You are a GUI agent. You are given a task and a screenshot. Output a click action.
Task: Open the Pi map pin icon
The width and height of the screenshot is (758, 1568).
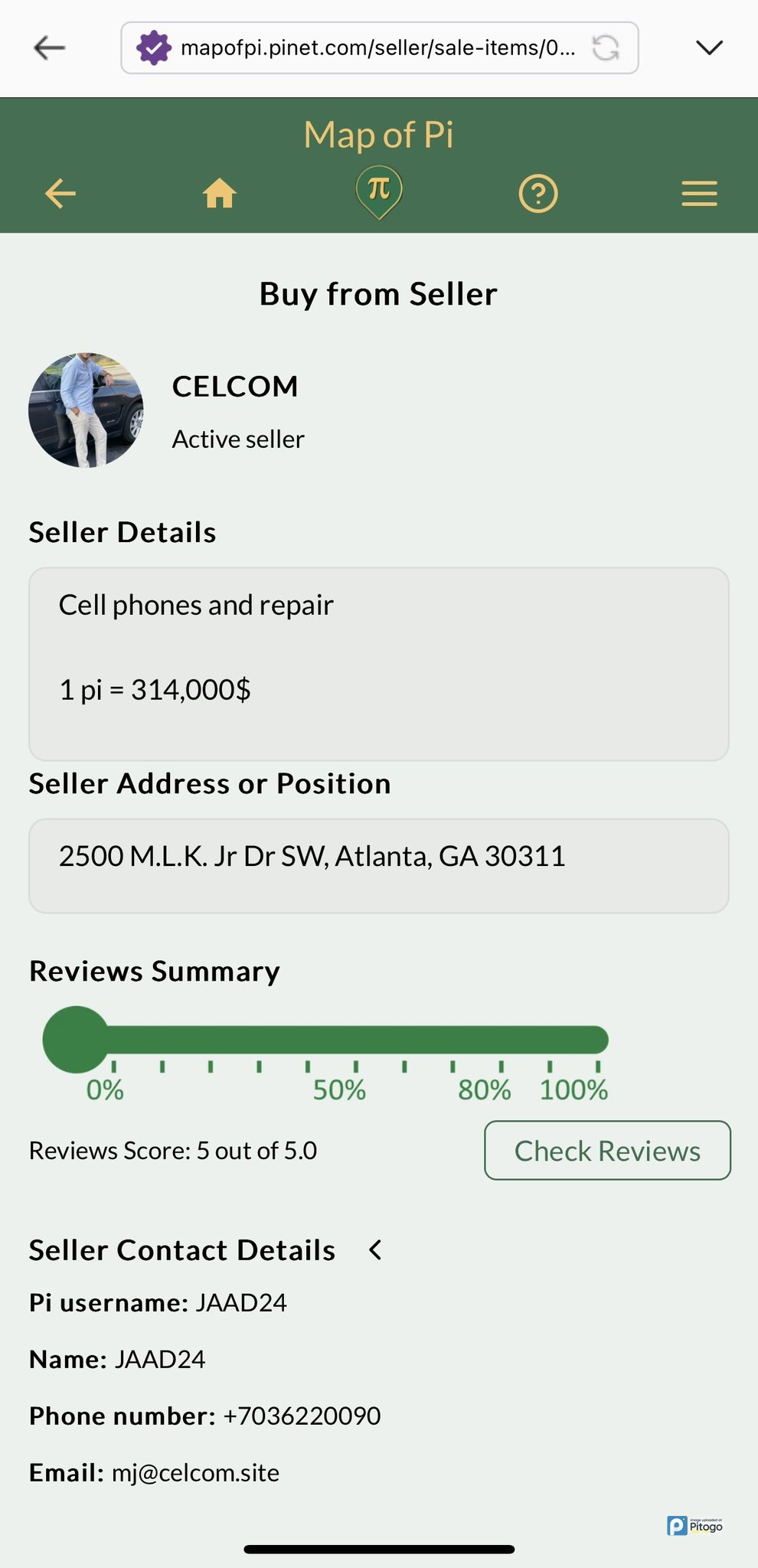[379, 191]
